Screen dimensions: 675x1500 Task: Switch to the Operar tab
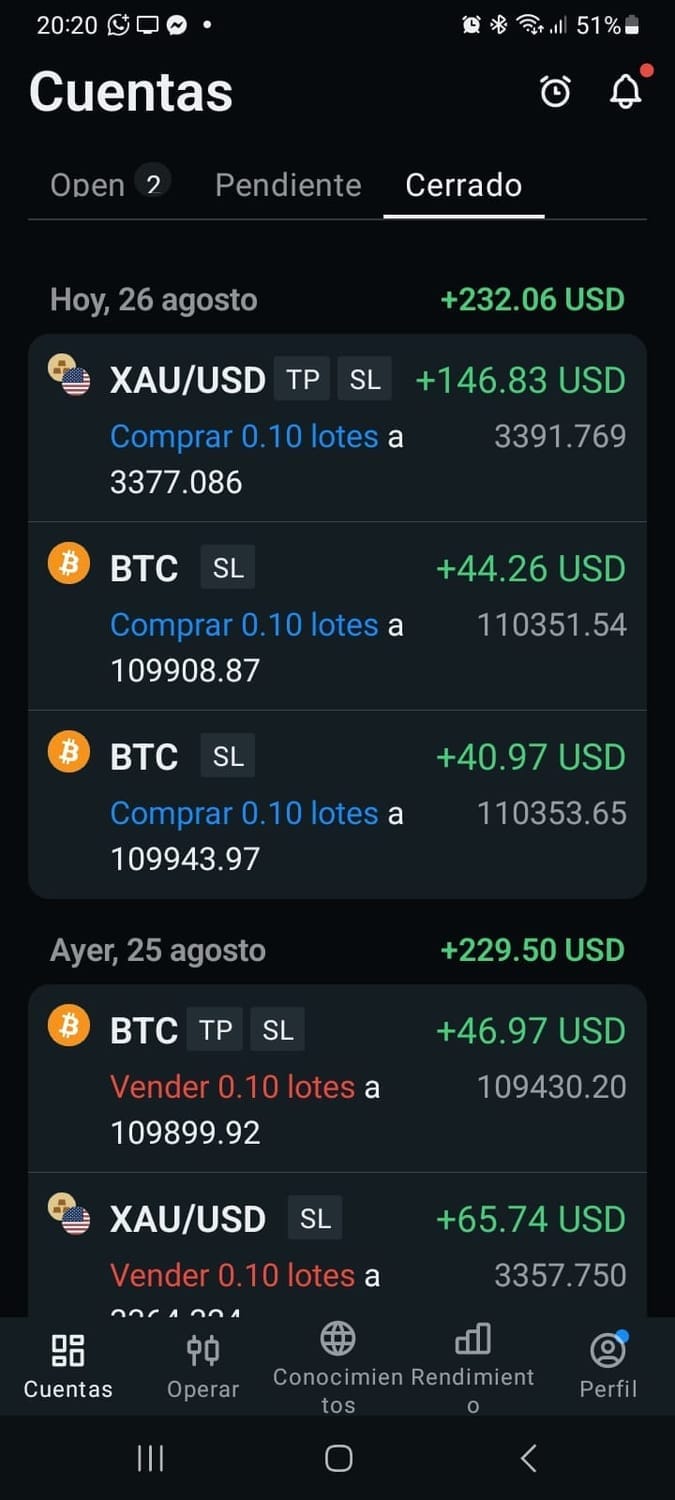(x=203, y=1366)
